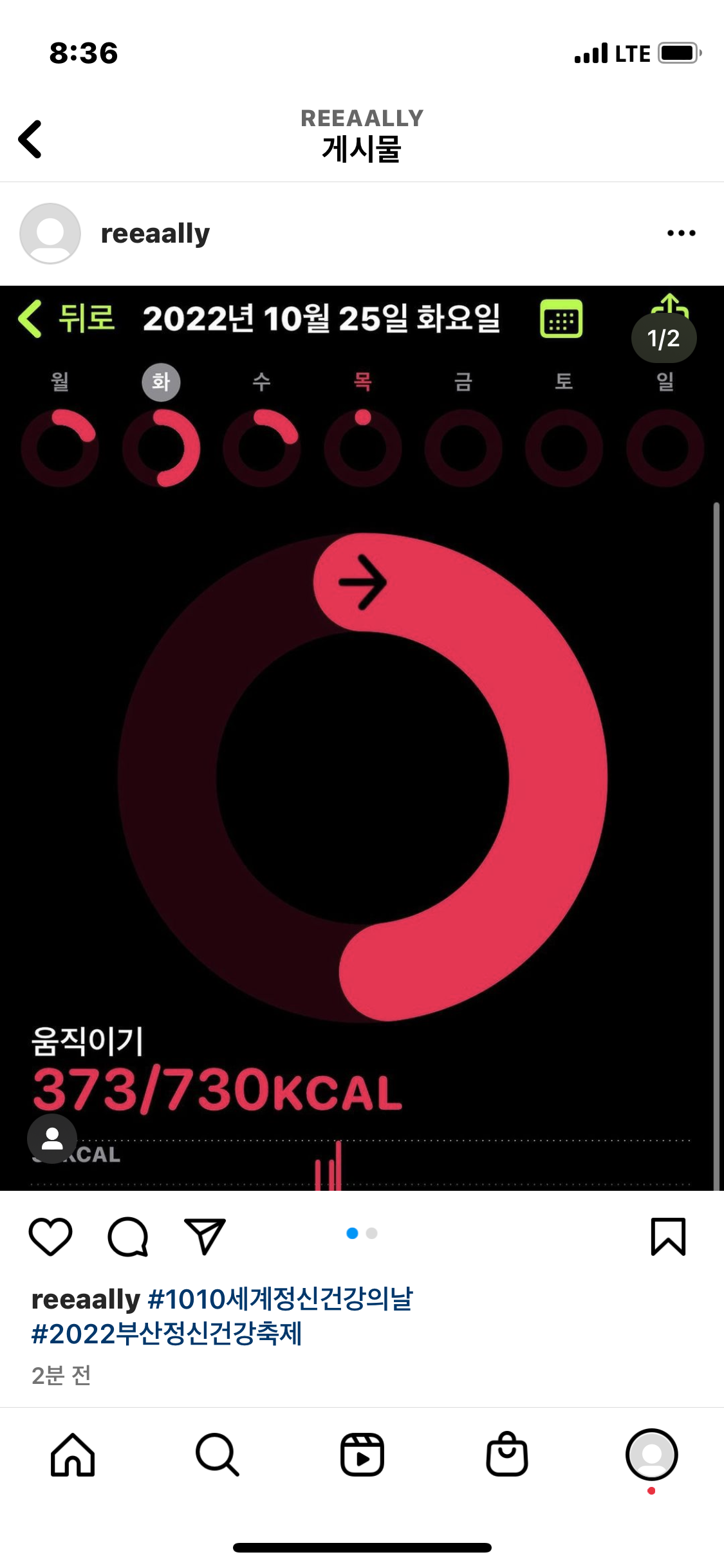The width and height of the screenshot is (724, 1568).
Task: Open hashtag #1010세계정신건강의날
Action: (281, 1299)
